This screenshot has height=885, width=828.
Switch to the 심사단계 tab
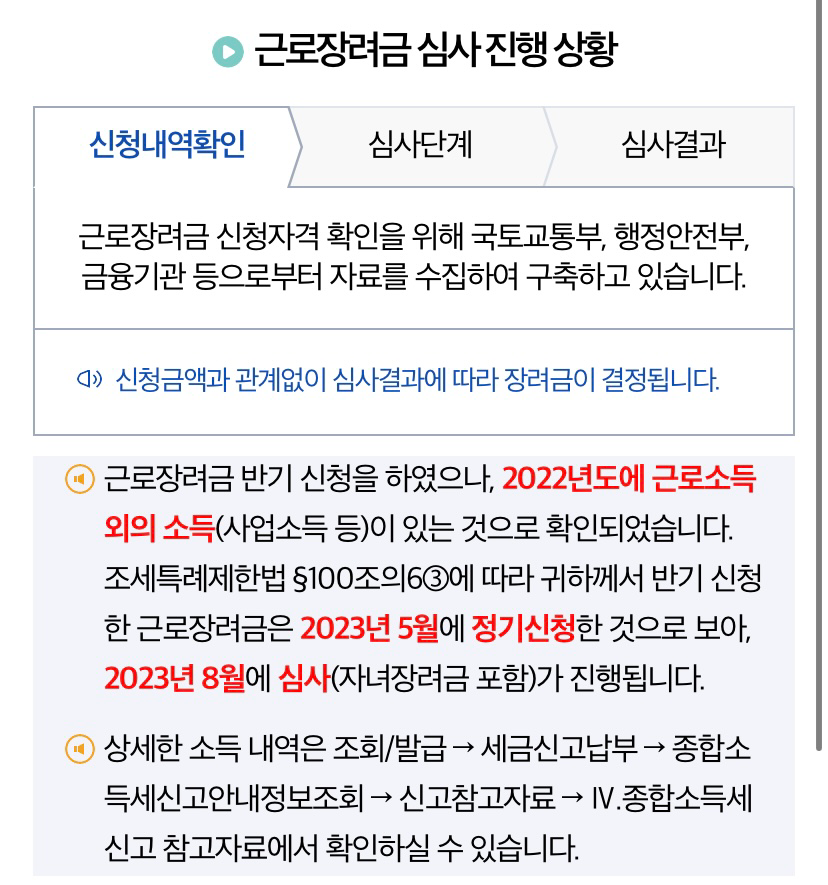click(420, 146)
